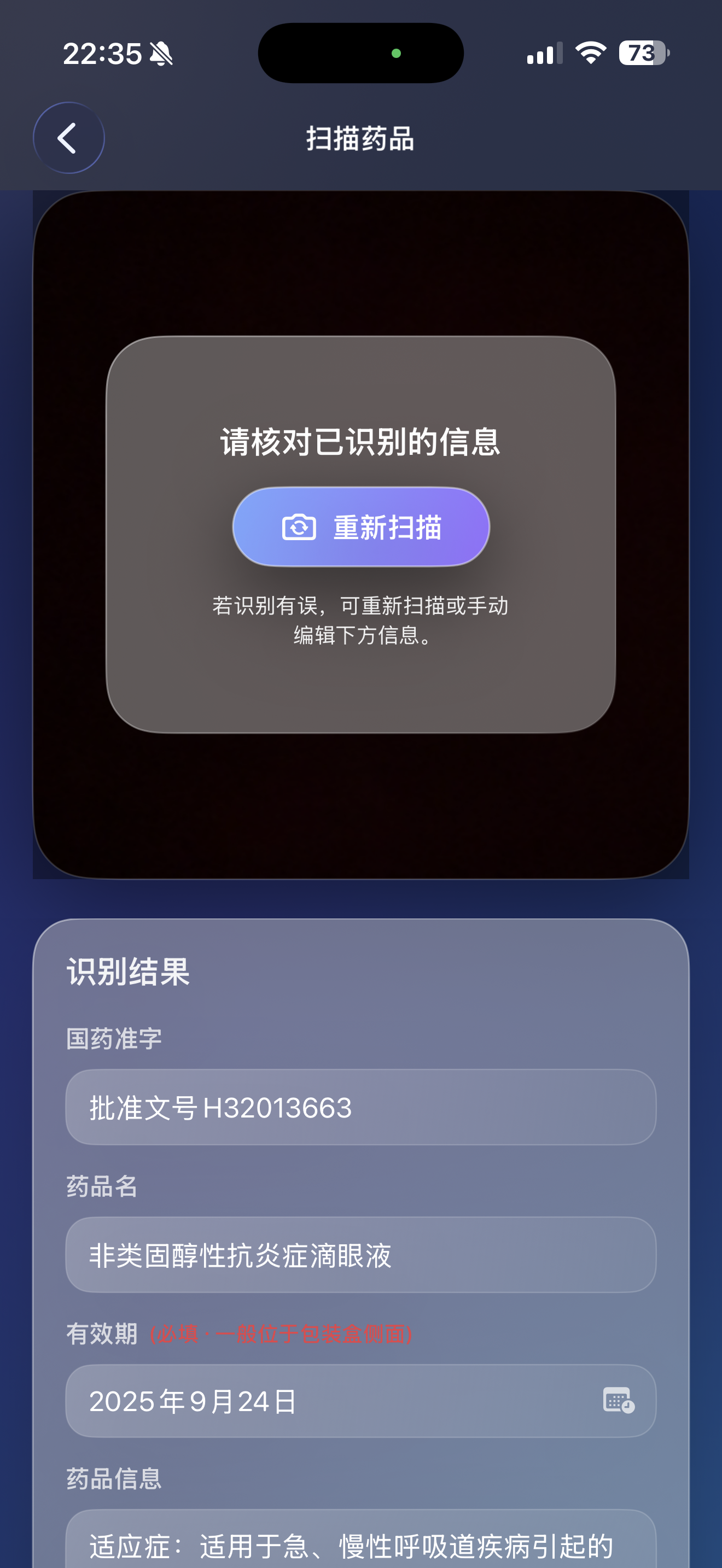Screen dimensions: 722x1568
Task: Edit the 药品名 drug name field
Action: (360, 1256)
